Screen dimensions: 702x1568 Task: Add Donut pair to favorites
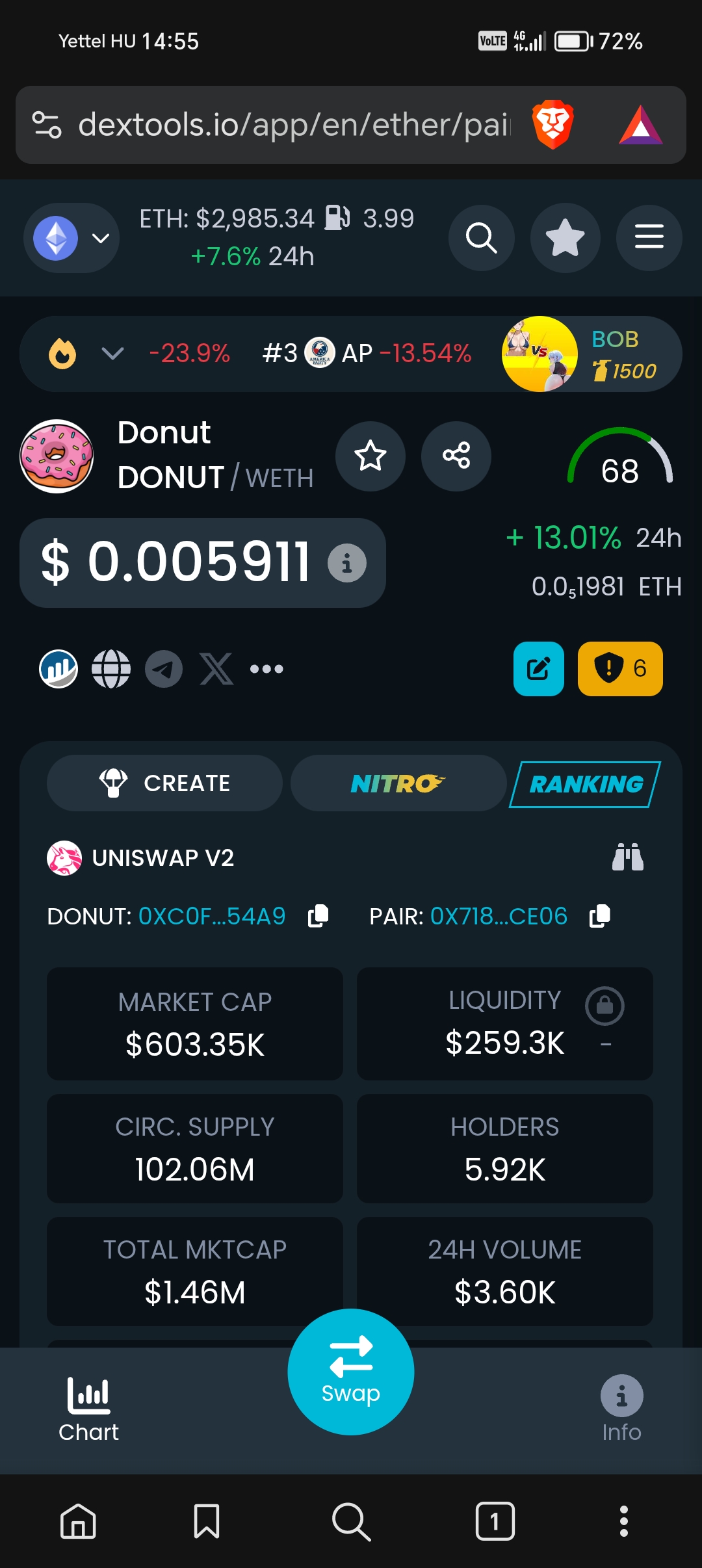[x=370, y=456]
